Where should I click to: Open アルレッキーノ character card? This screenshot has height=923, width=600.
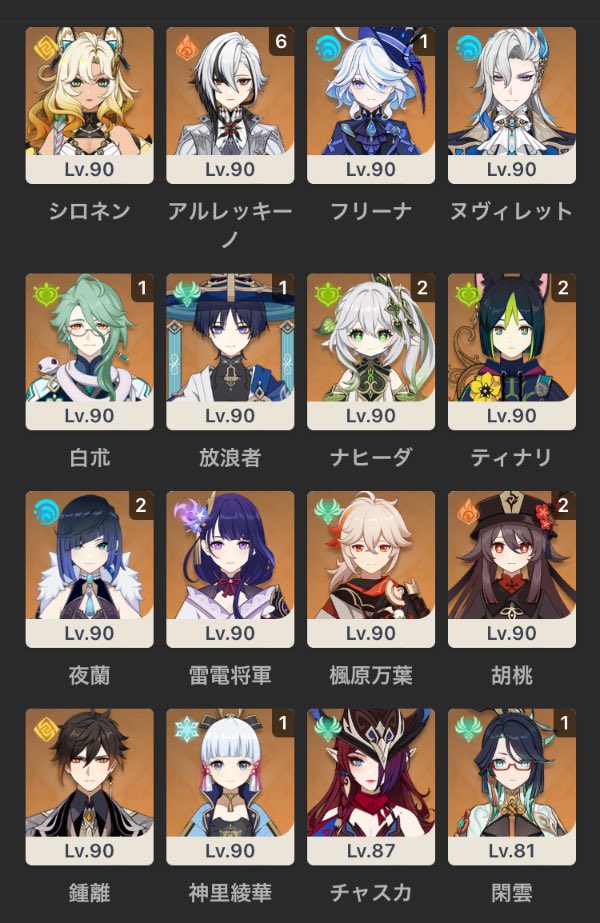(230, 104)
